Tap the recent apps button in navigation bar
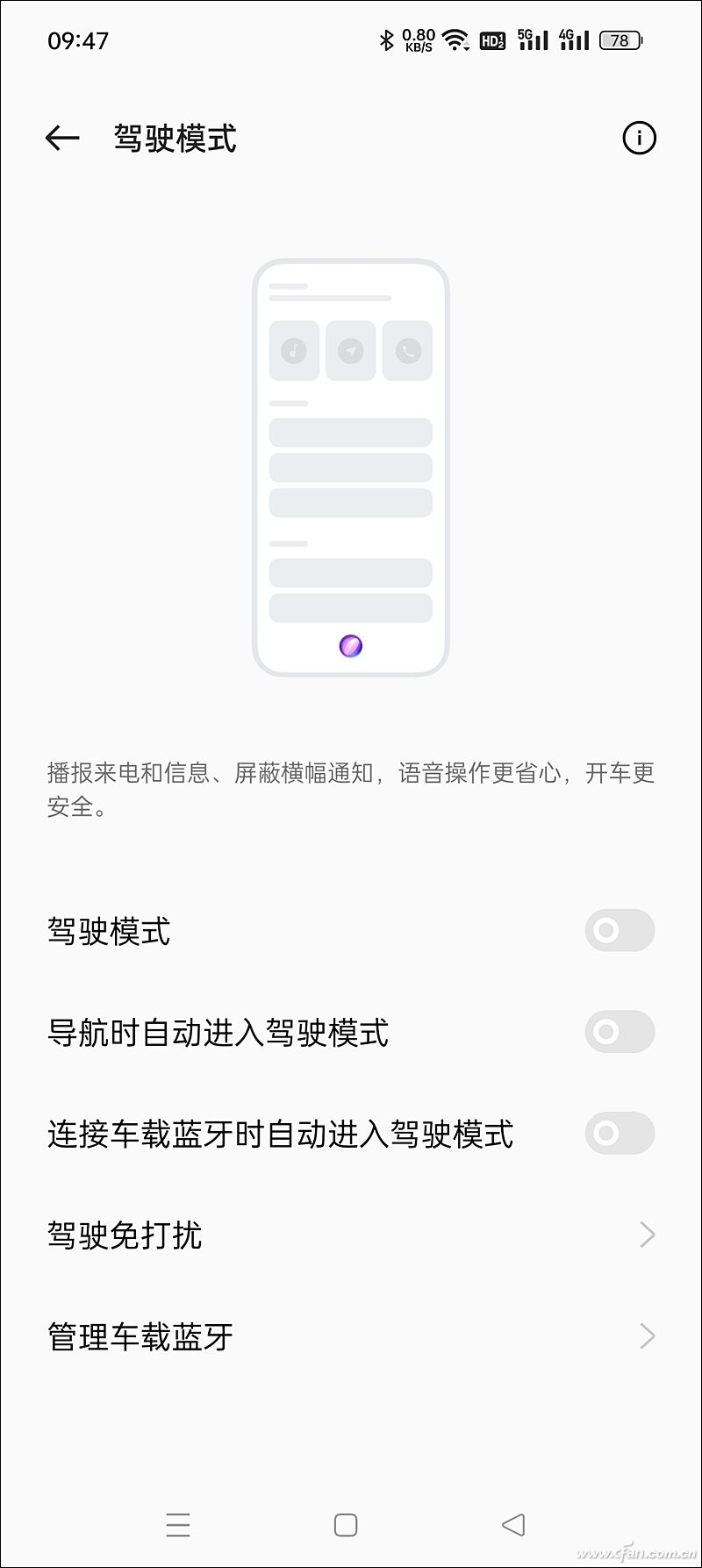This screenshot has height=1568, width=702. tap(178, 1525)
